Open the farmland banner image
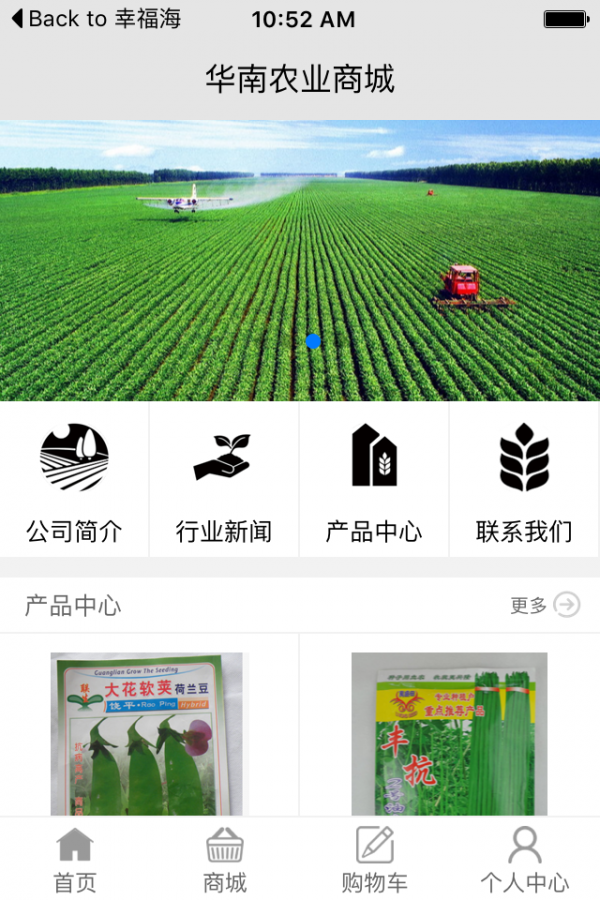 300,260
